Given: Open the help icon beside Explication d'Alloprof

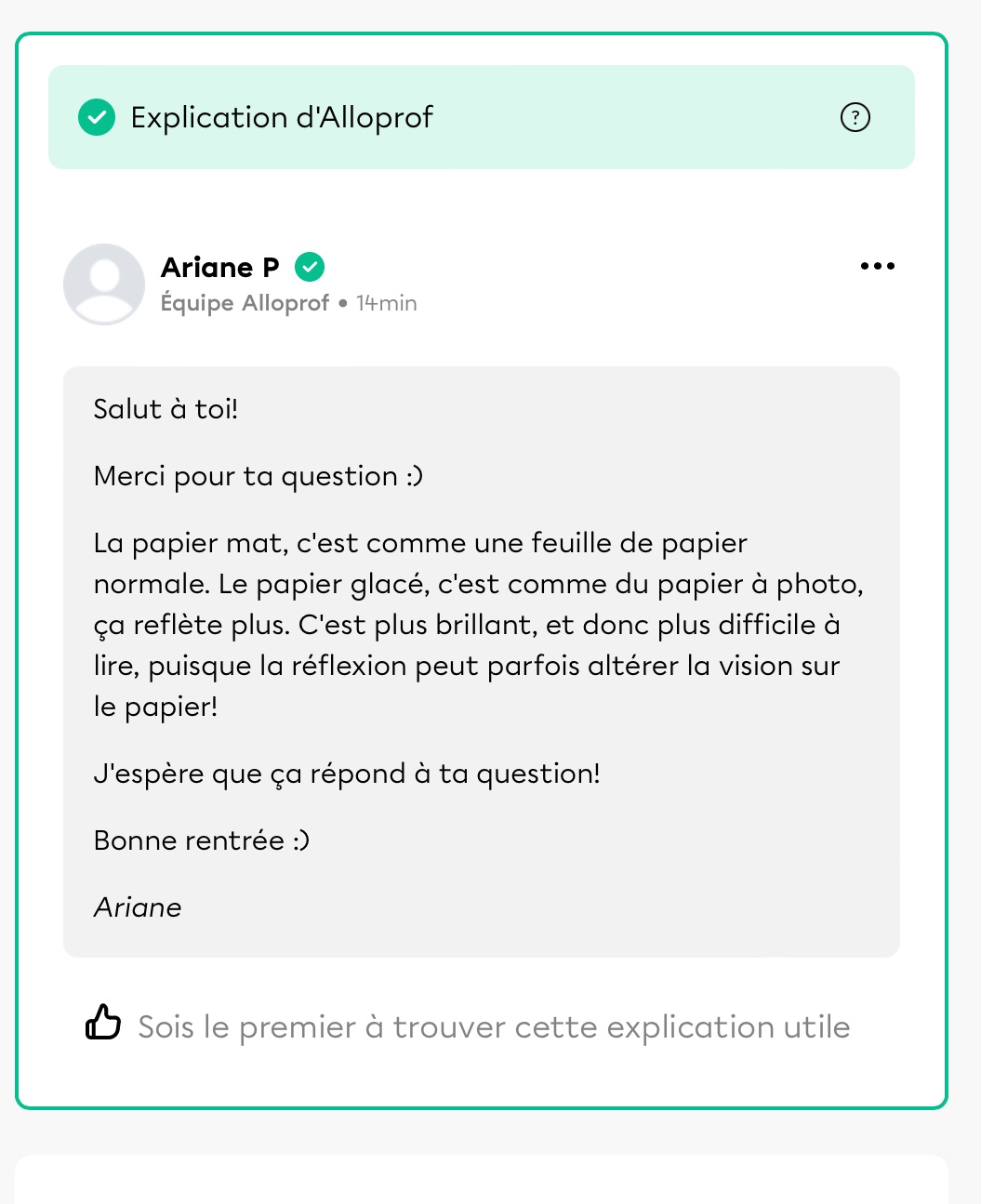Looking at the screenshot, I should pyautogui.click(x=855, y=117).
